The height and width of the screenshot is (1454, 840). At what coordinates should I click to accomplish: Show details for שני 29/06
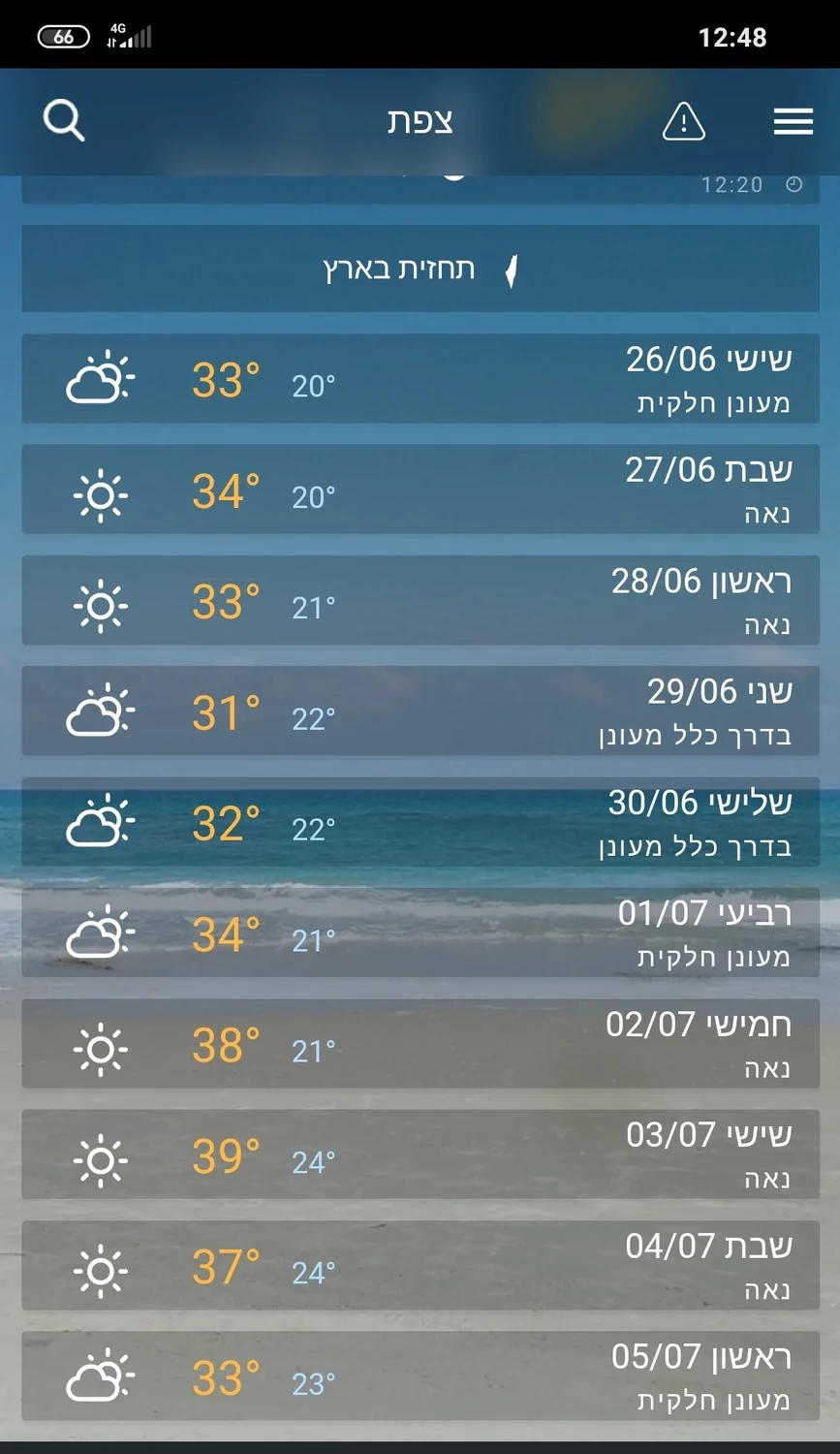[x=420, y=711]
